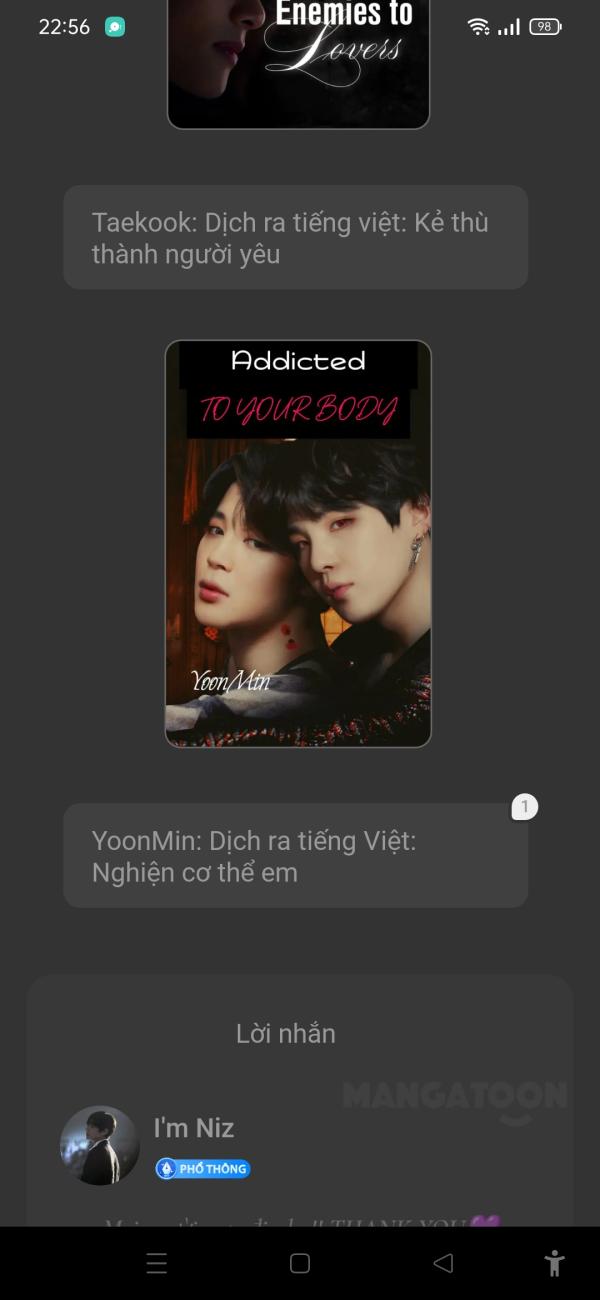Open the recent apps menu

coord(157,1263)
